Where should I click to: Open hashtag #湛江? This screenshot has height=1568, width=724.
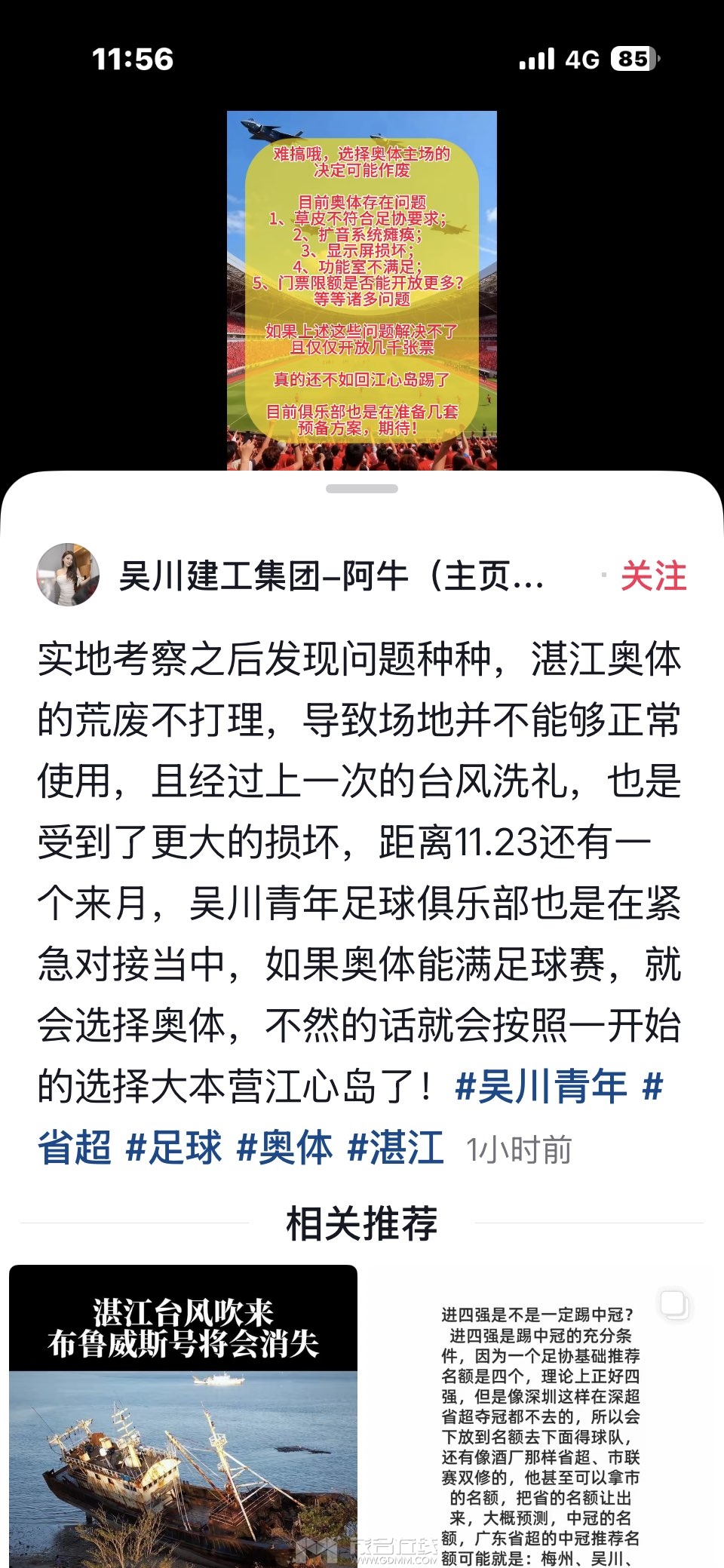click(395, 1147)
